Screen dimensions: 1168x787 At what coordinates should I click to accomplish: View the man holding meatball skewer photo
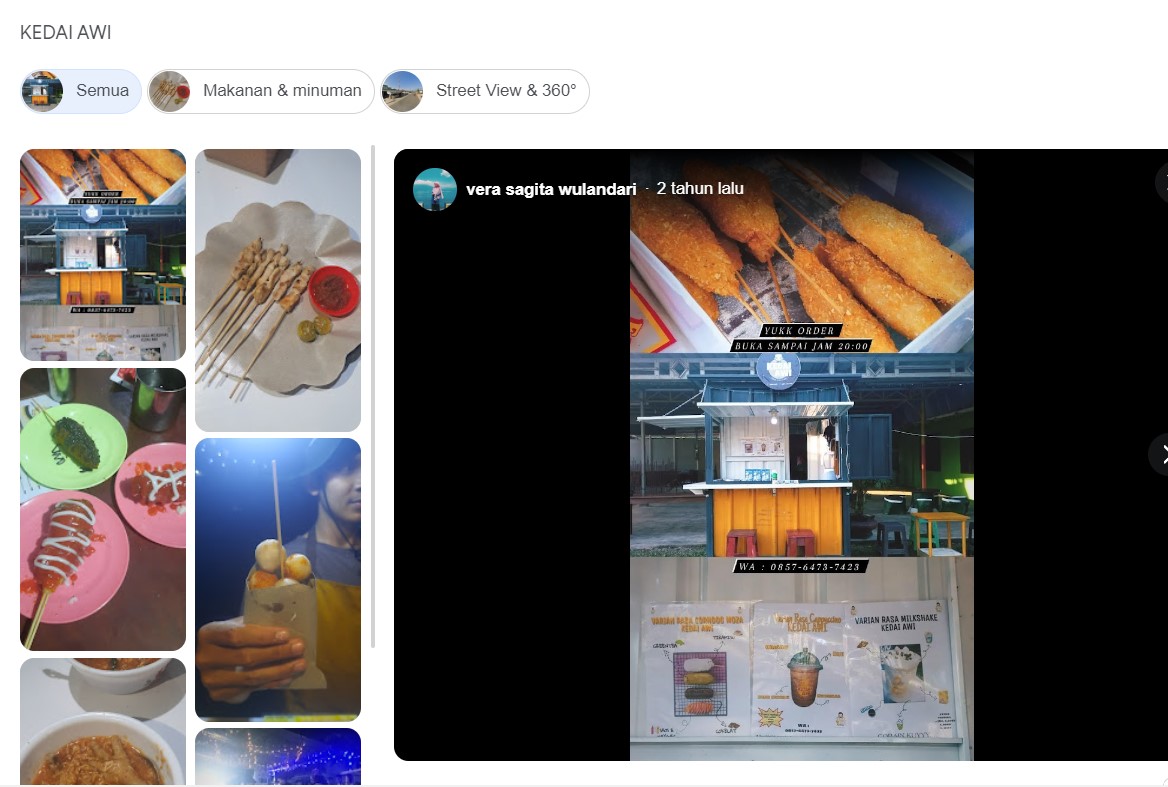pyautogui.click(x=278, y=579)
